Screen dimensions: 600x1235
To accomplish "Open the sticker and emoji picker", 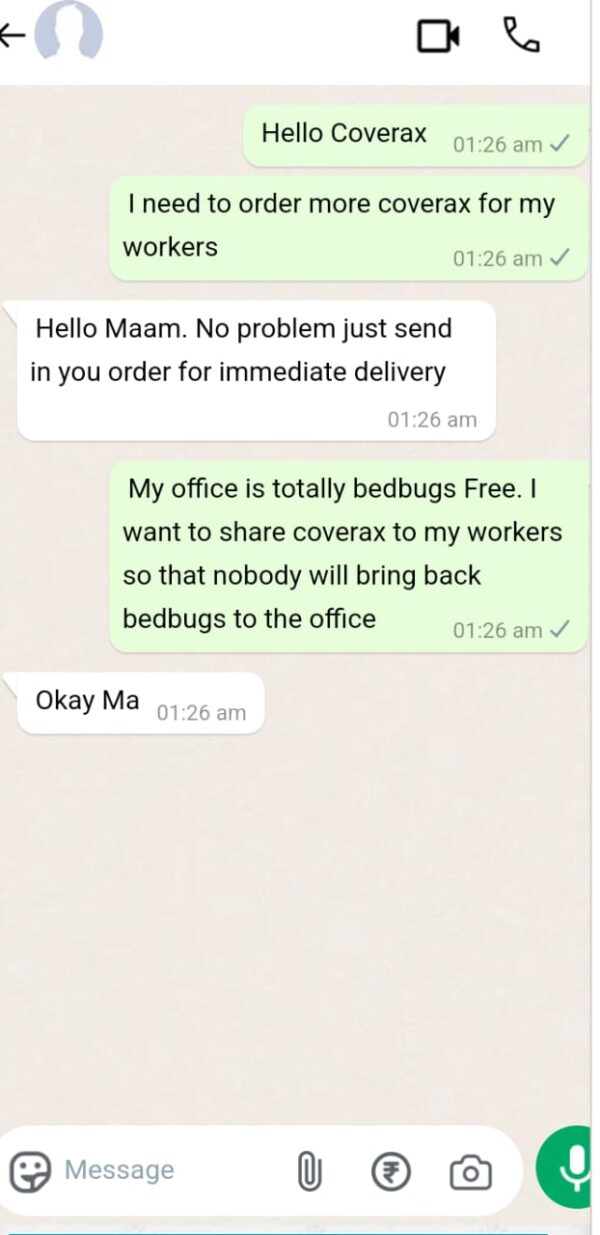I will coord(30,1170).
